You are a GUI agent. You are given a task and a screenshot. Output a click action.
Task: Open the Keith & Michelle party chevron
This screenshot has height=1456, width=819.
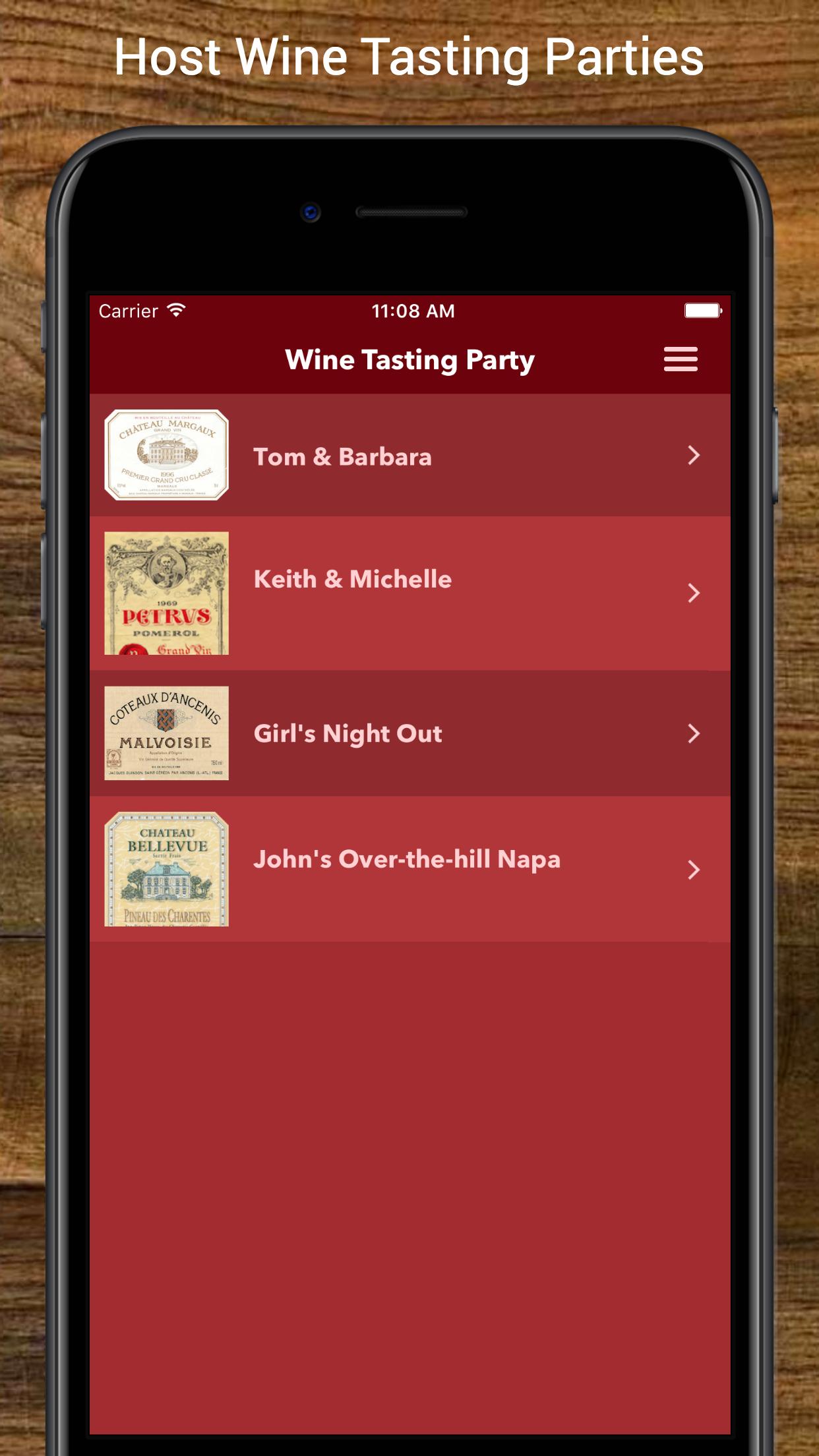pyautogui.click(x=693, y=593)
